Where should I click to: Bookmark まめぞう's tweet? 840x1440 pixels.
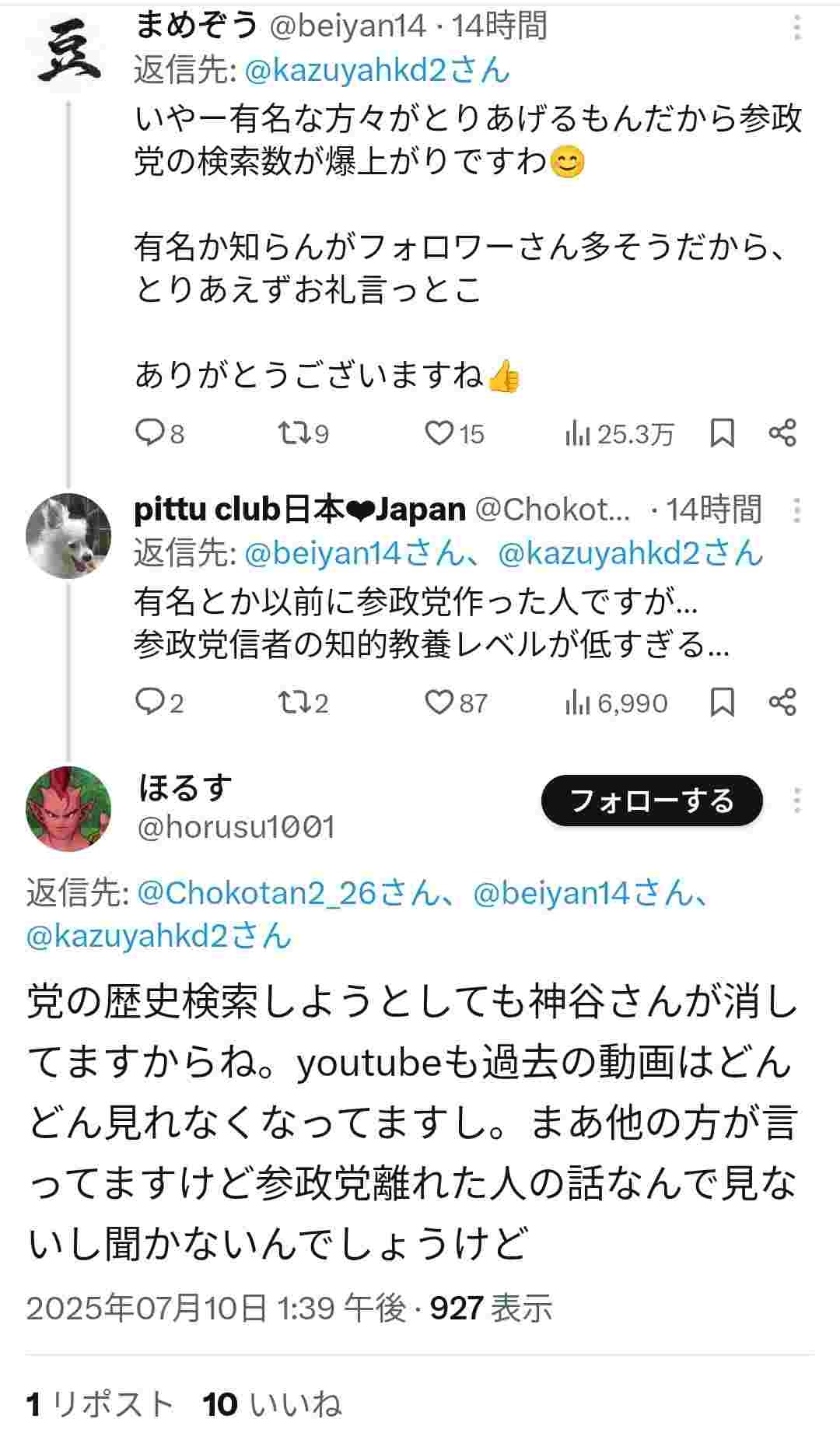[723, 433]
